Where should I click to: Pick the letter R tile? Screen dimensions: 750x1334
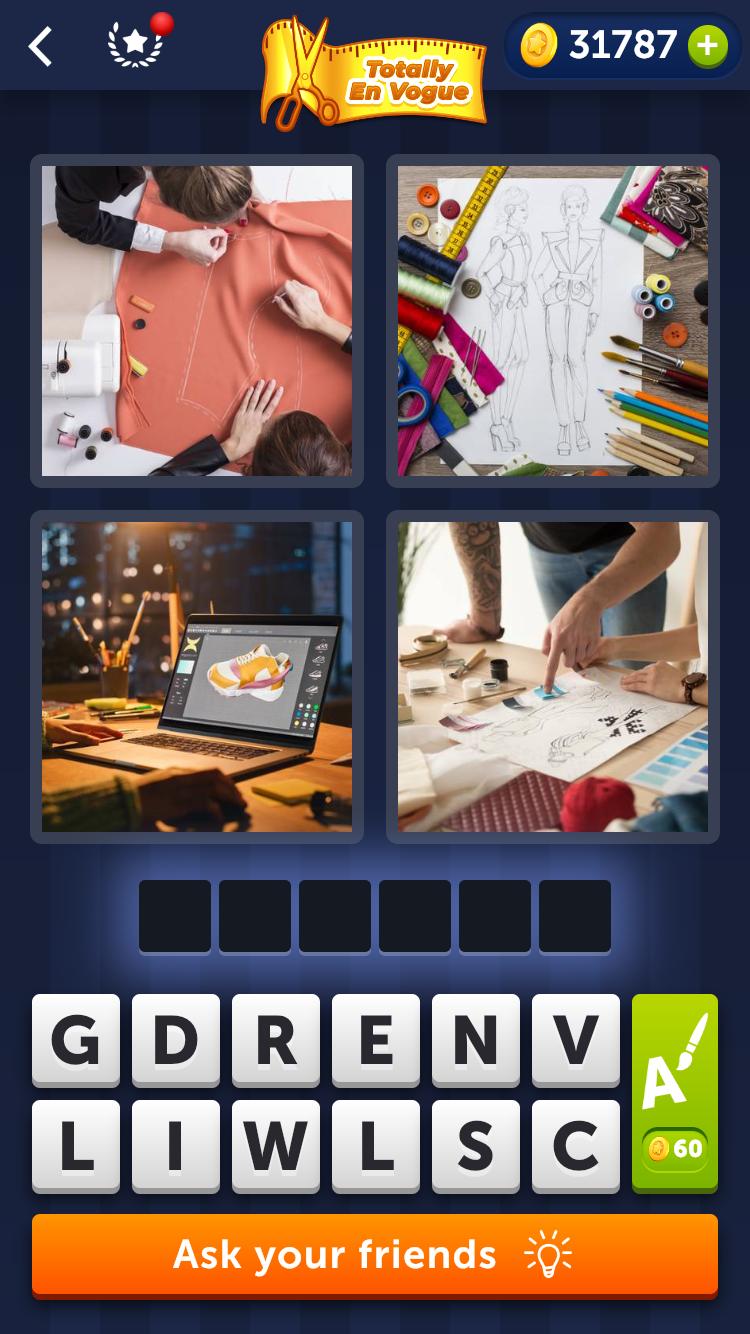[x=276, y=1040]
